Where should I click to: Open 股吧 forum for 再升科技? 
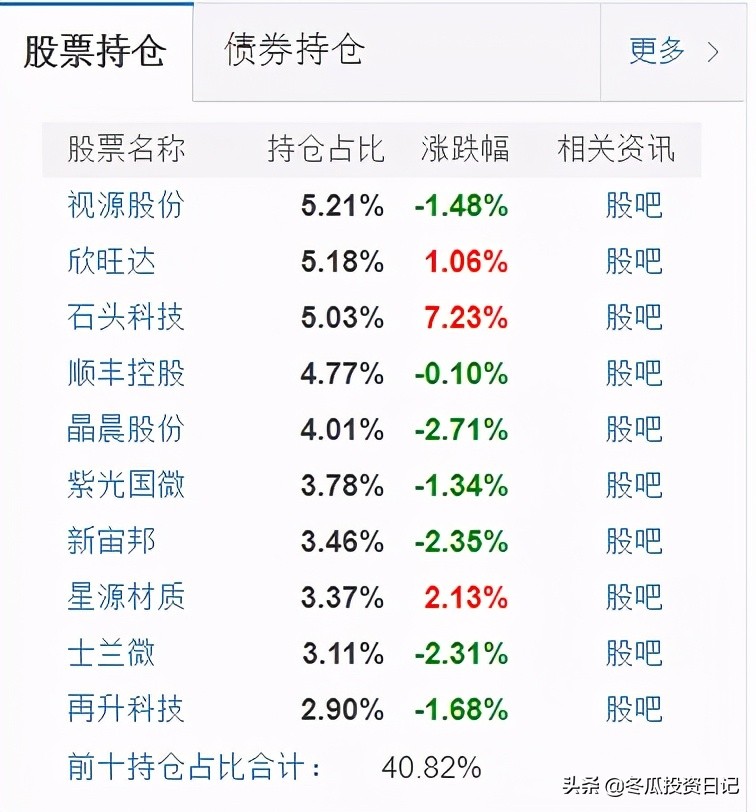pyautogui.click(x=638, y=709)
